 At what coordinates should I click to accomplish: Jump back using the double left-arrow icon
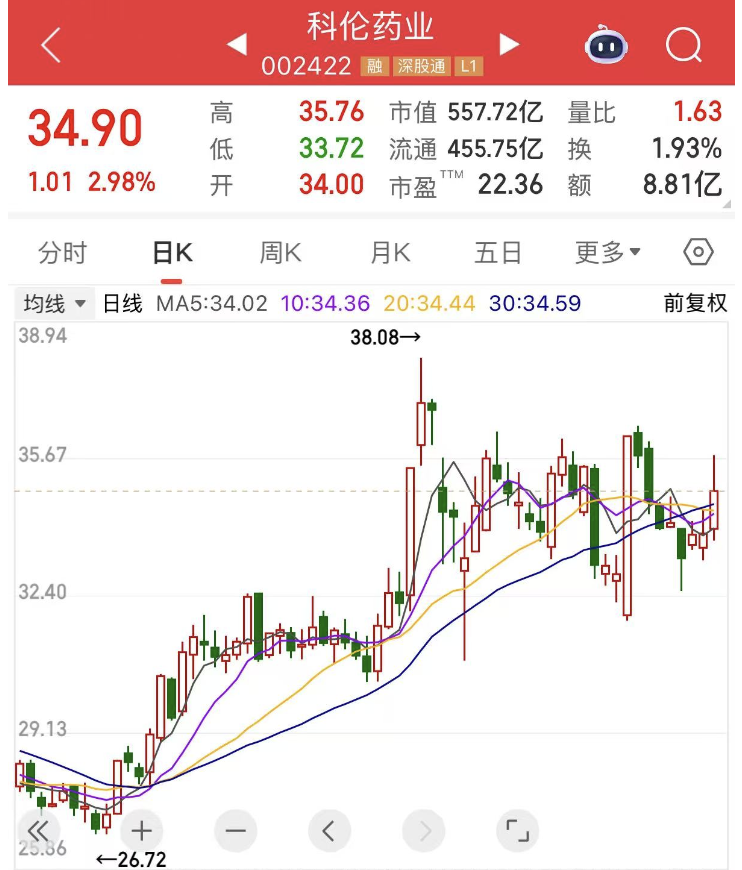click(38, 830)
